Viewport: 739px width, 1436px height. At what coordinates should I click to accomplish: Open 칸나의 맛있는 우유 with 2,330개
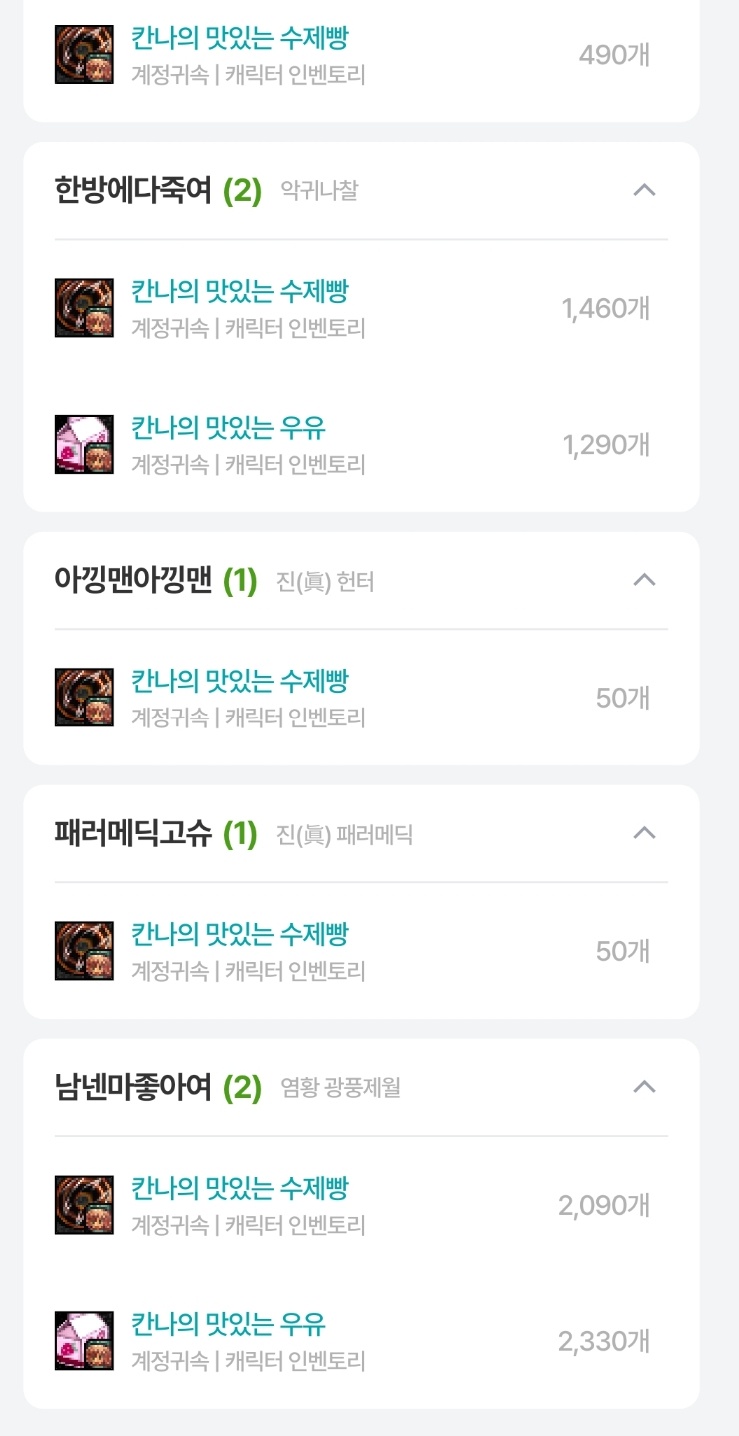point(228,1325)
